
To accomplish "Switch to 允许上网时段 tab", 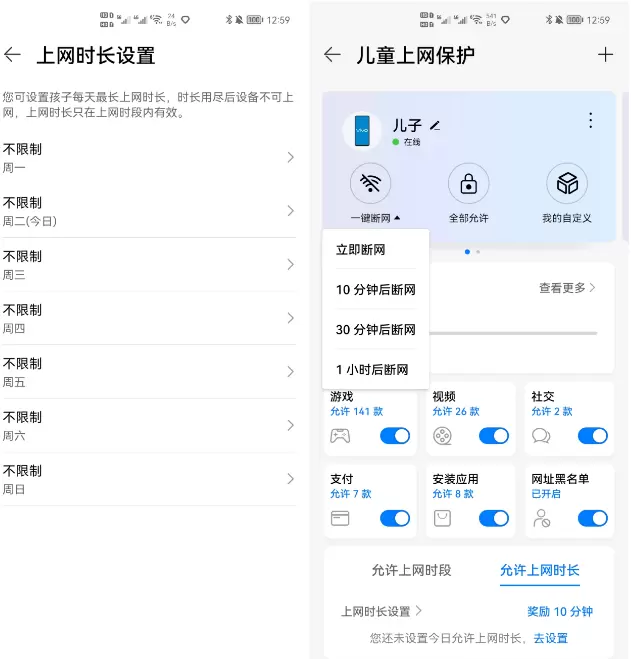I will coord(411,570).
